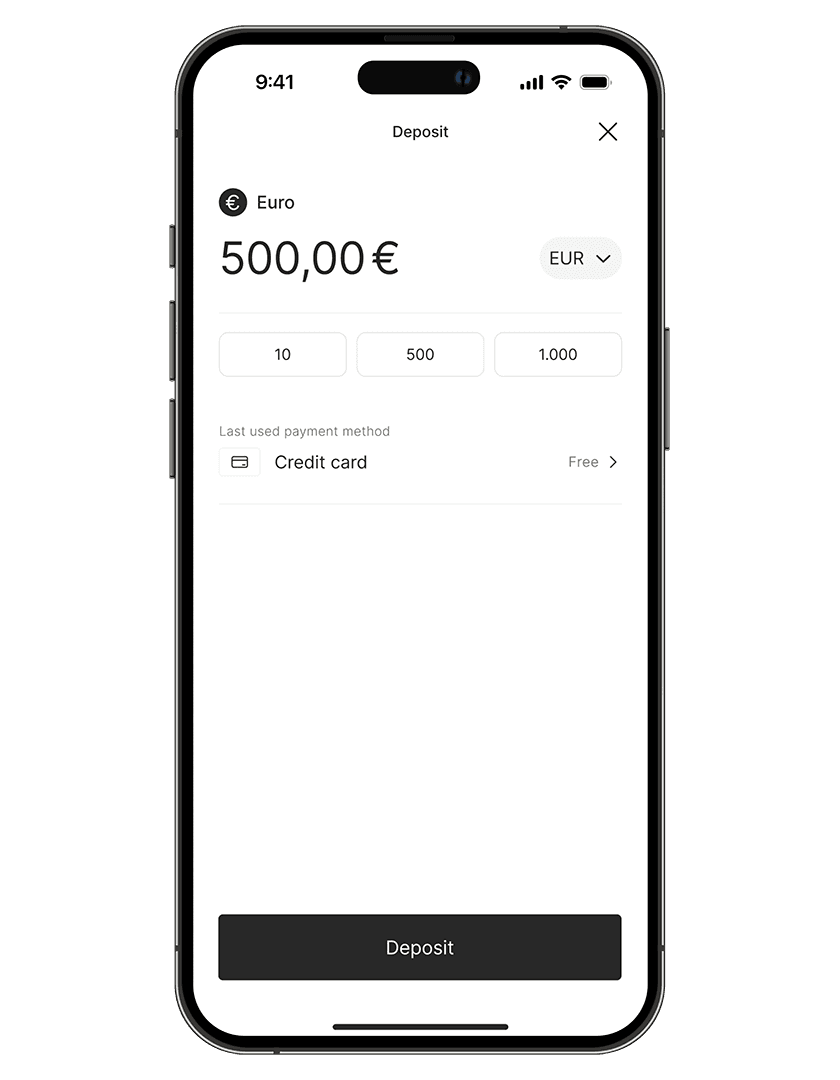
Task: Open the EUR currency dropdown
Action: 580,258
